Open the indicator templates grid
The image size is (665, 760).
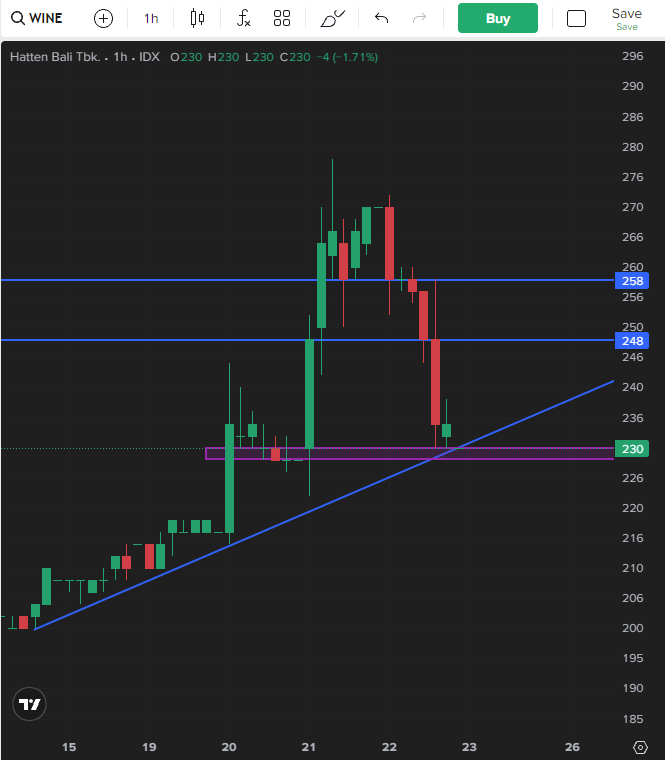pyautogui.click(x=282, y=18)
